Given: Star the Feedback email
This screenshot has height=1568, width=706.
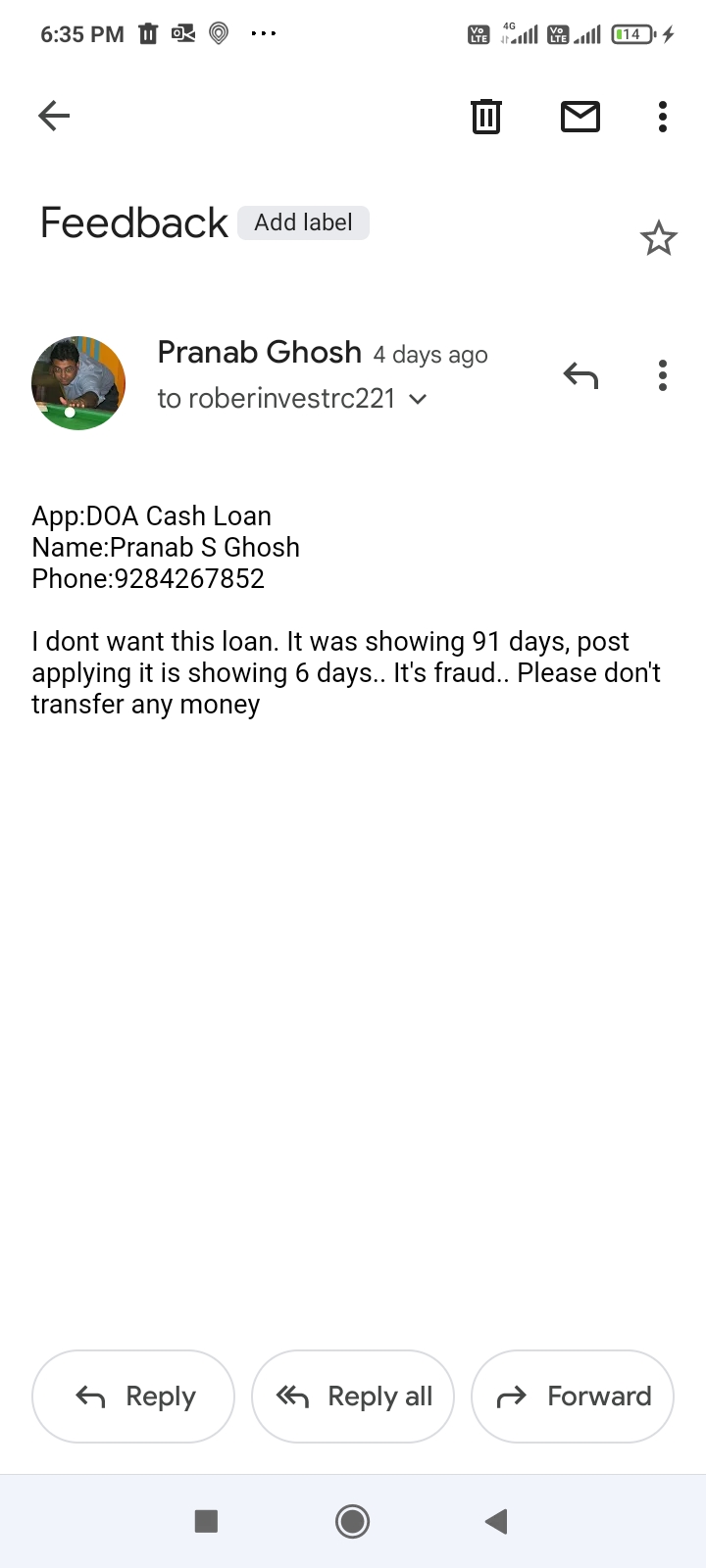Looking at the screenshot, I should click(658, 238).
